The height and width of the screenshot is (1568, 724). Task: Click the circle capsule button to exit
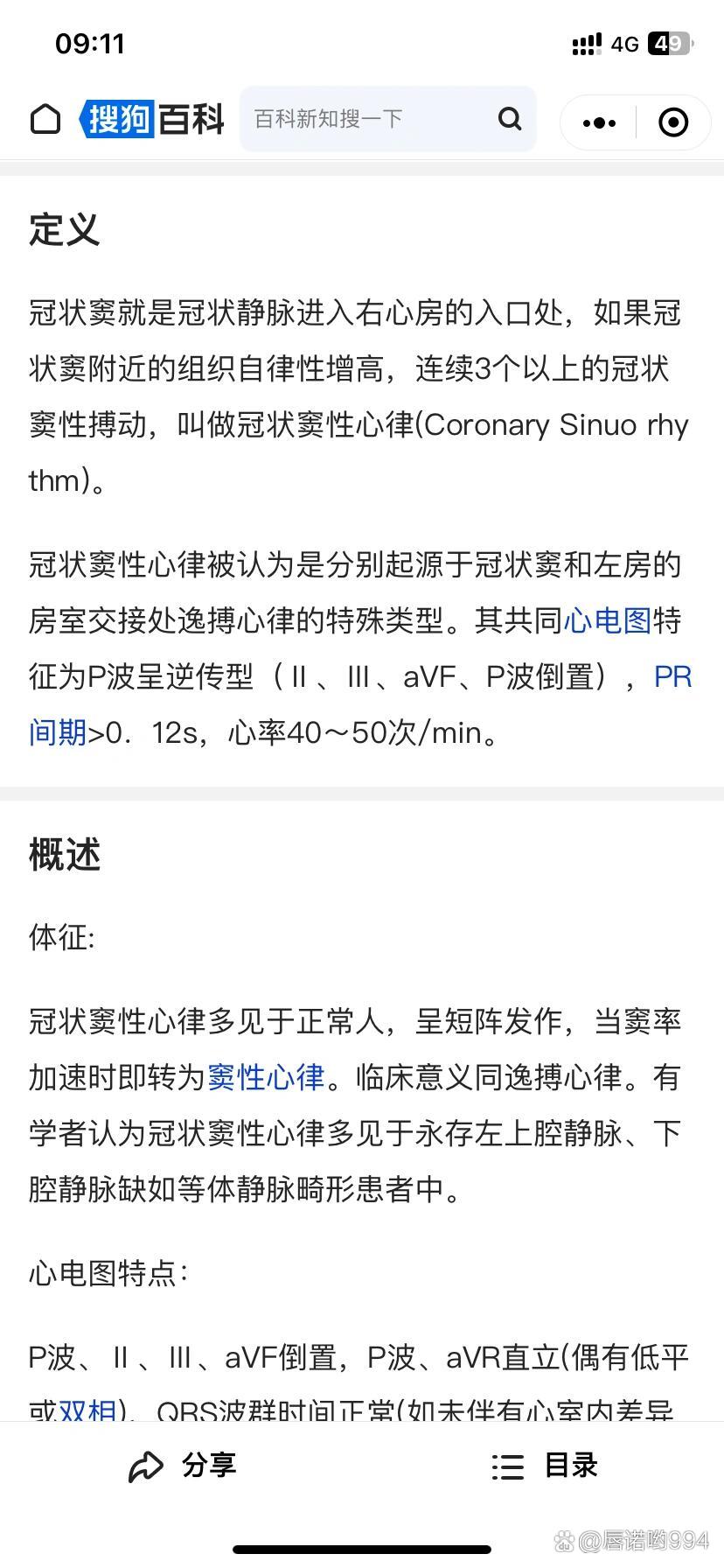(x=672, y=122)
